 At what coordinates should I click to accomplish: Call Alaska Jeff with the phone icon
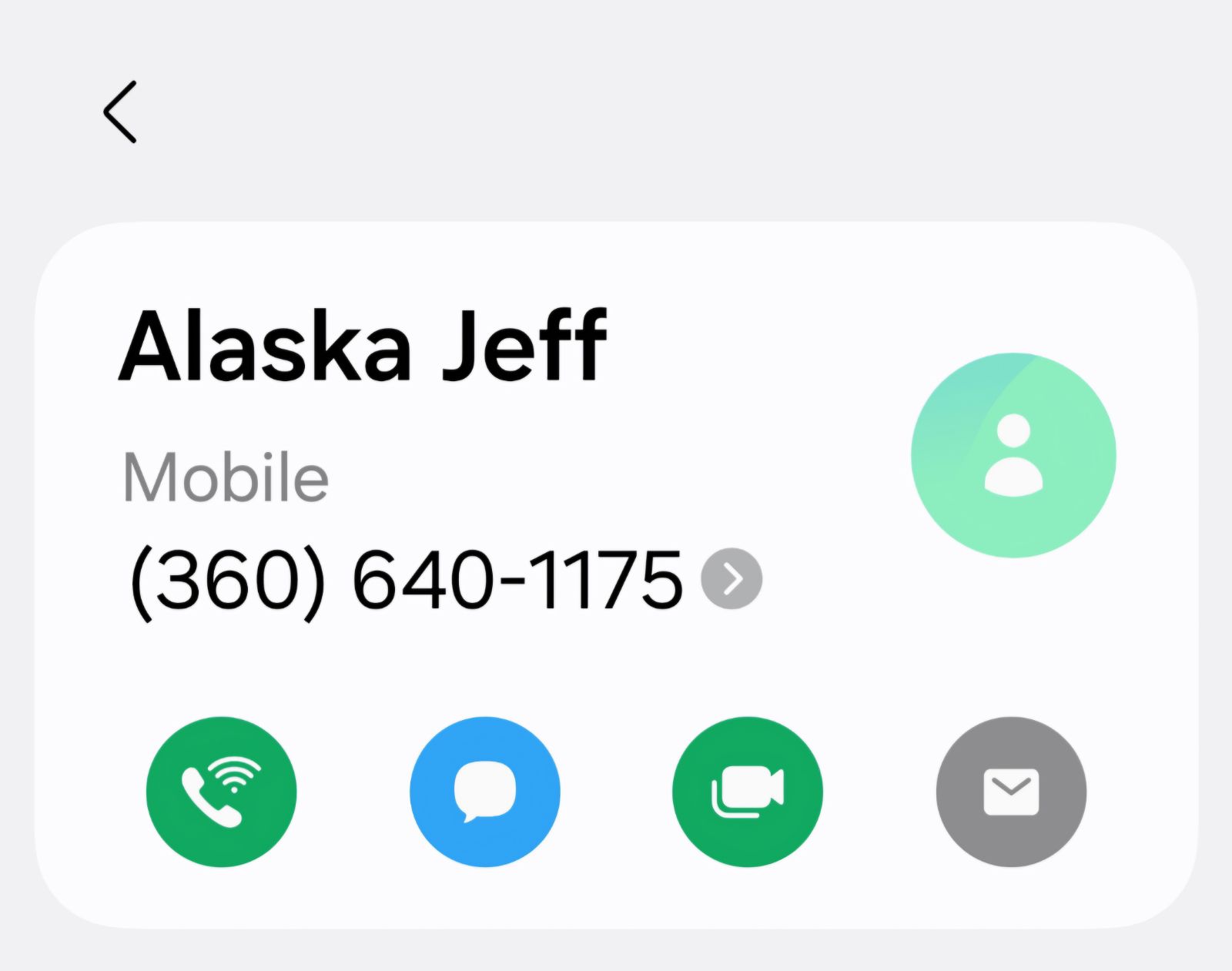pyautogui.click(x=222, y=792)
